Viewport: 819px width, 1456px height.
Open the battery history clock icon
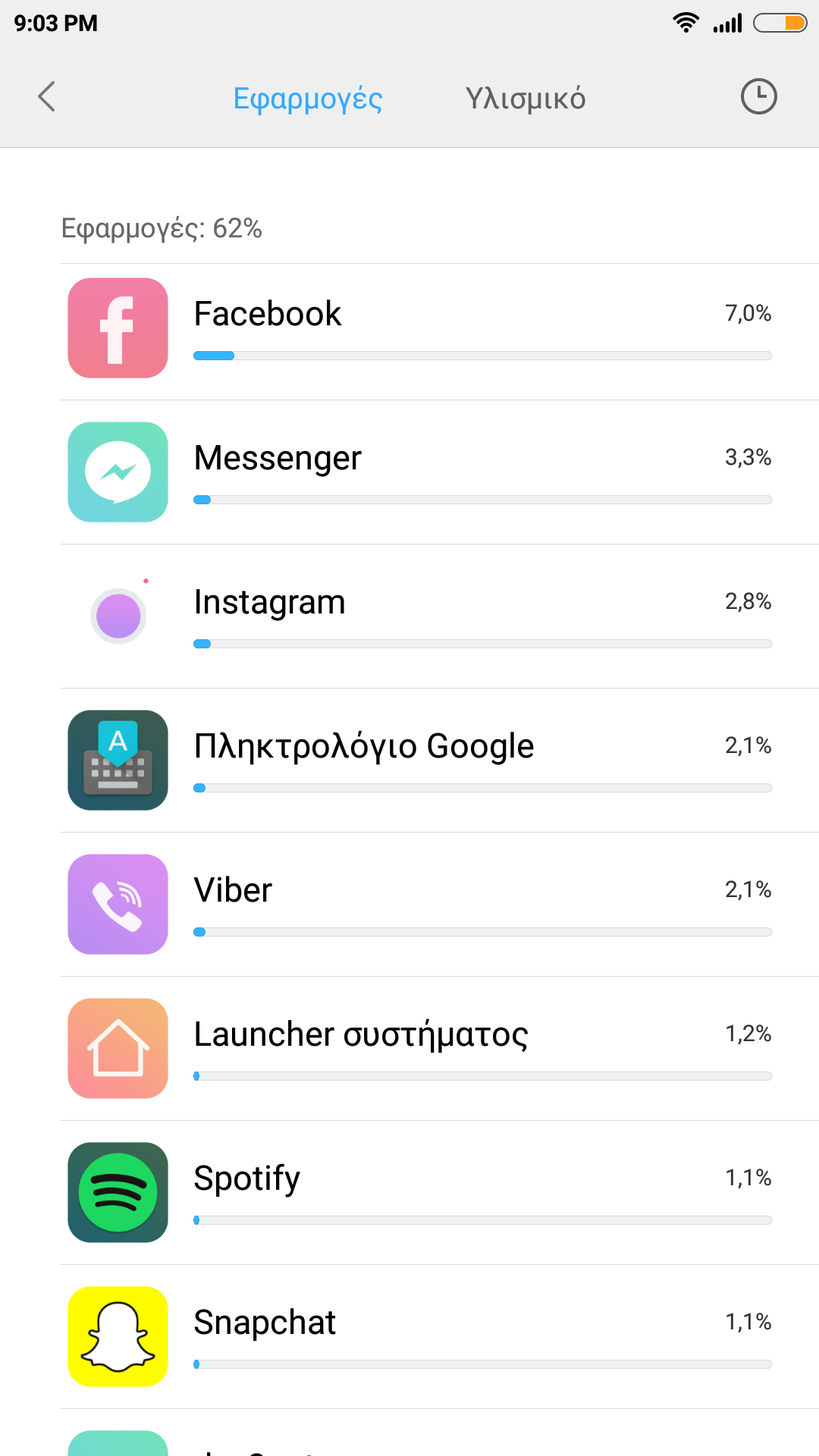[758, 97]
